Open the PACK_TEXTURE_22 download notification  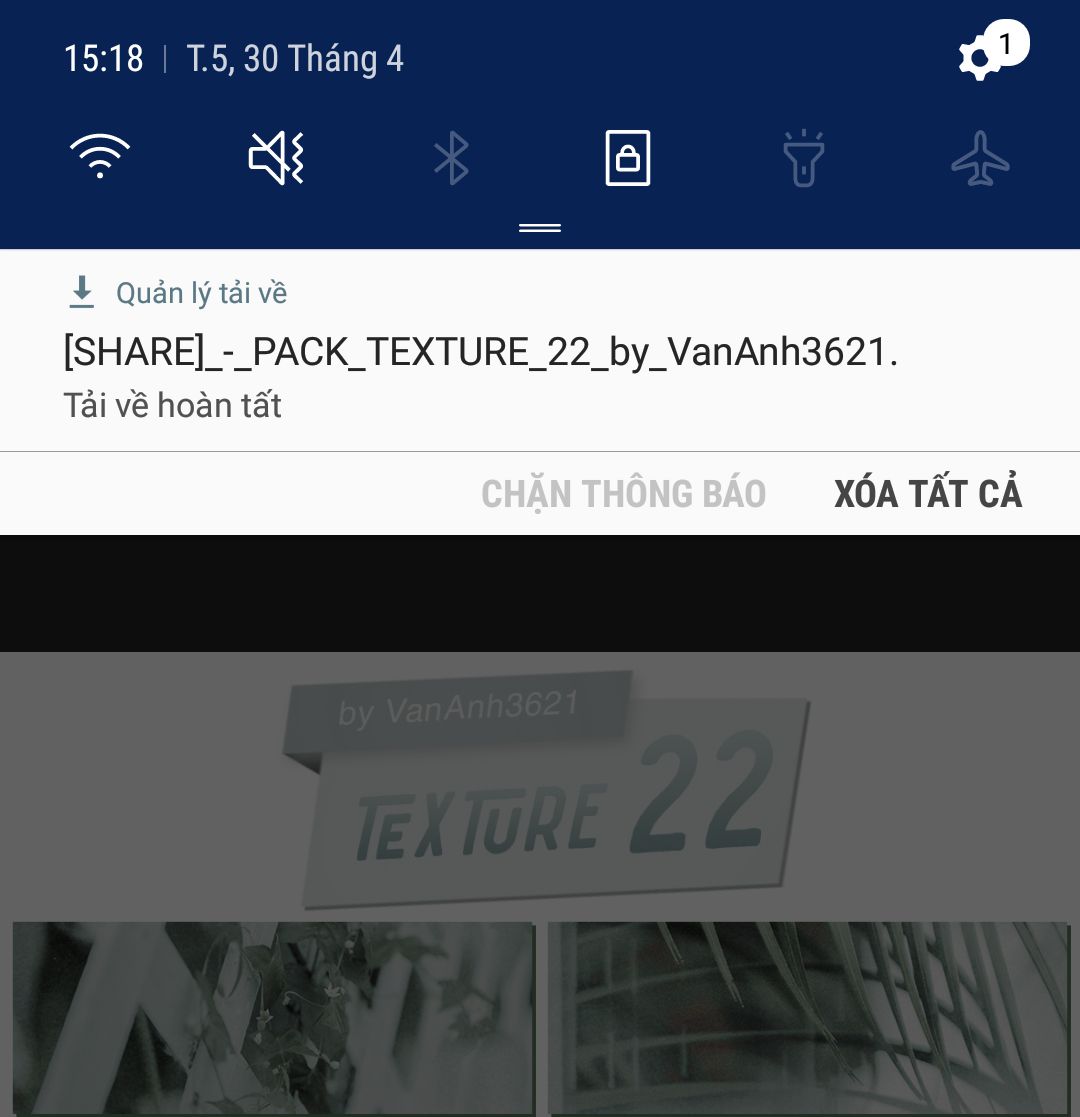coord(480,352)
